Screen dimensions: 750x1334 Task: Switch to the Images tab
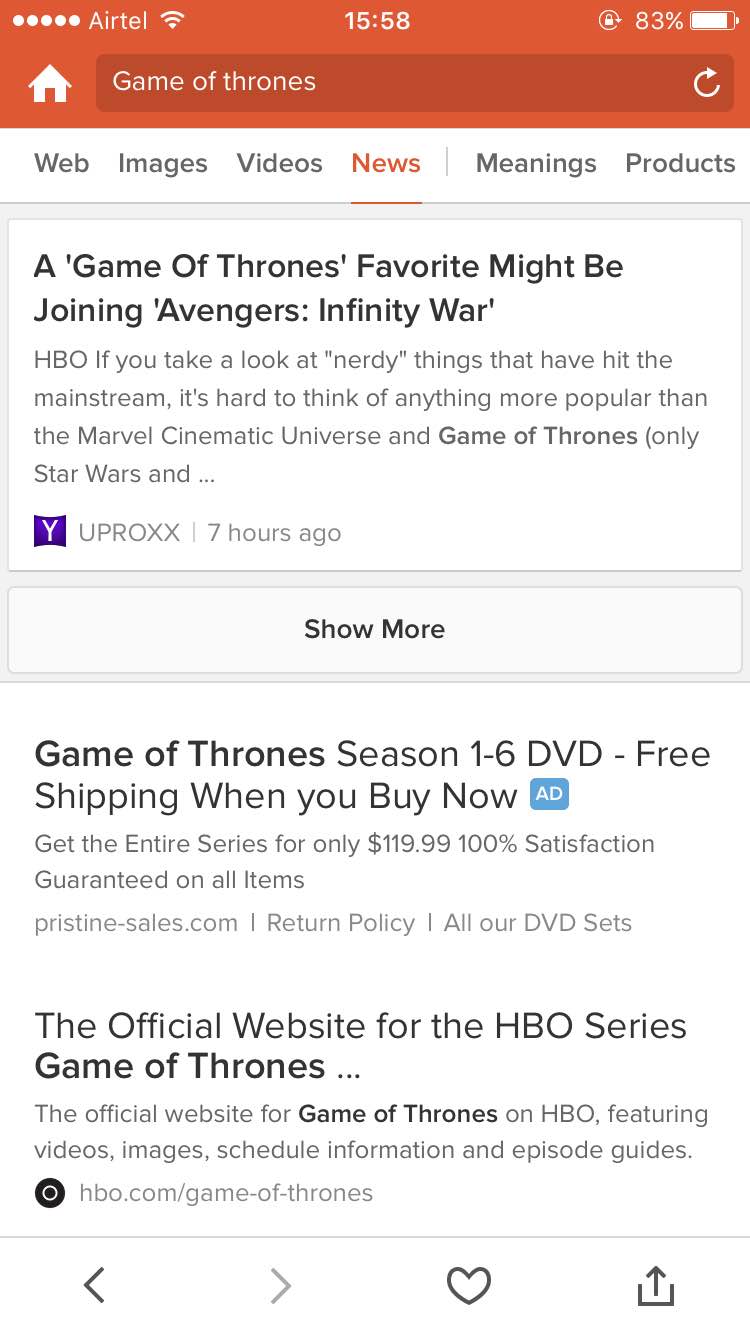[162, 163]
